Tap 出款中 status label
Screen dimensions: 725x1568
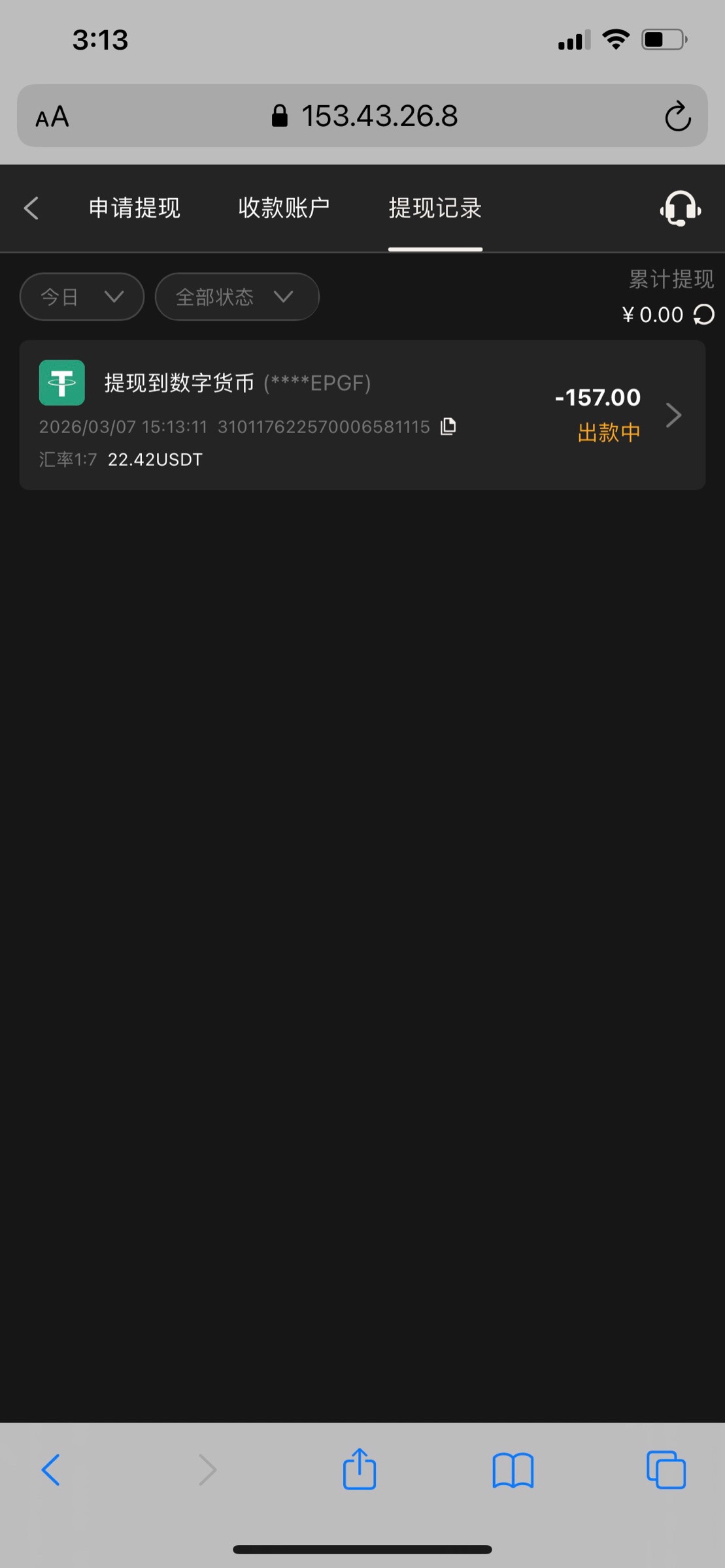(608, 432)
